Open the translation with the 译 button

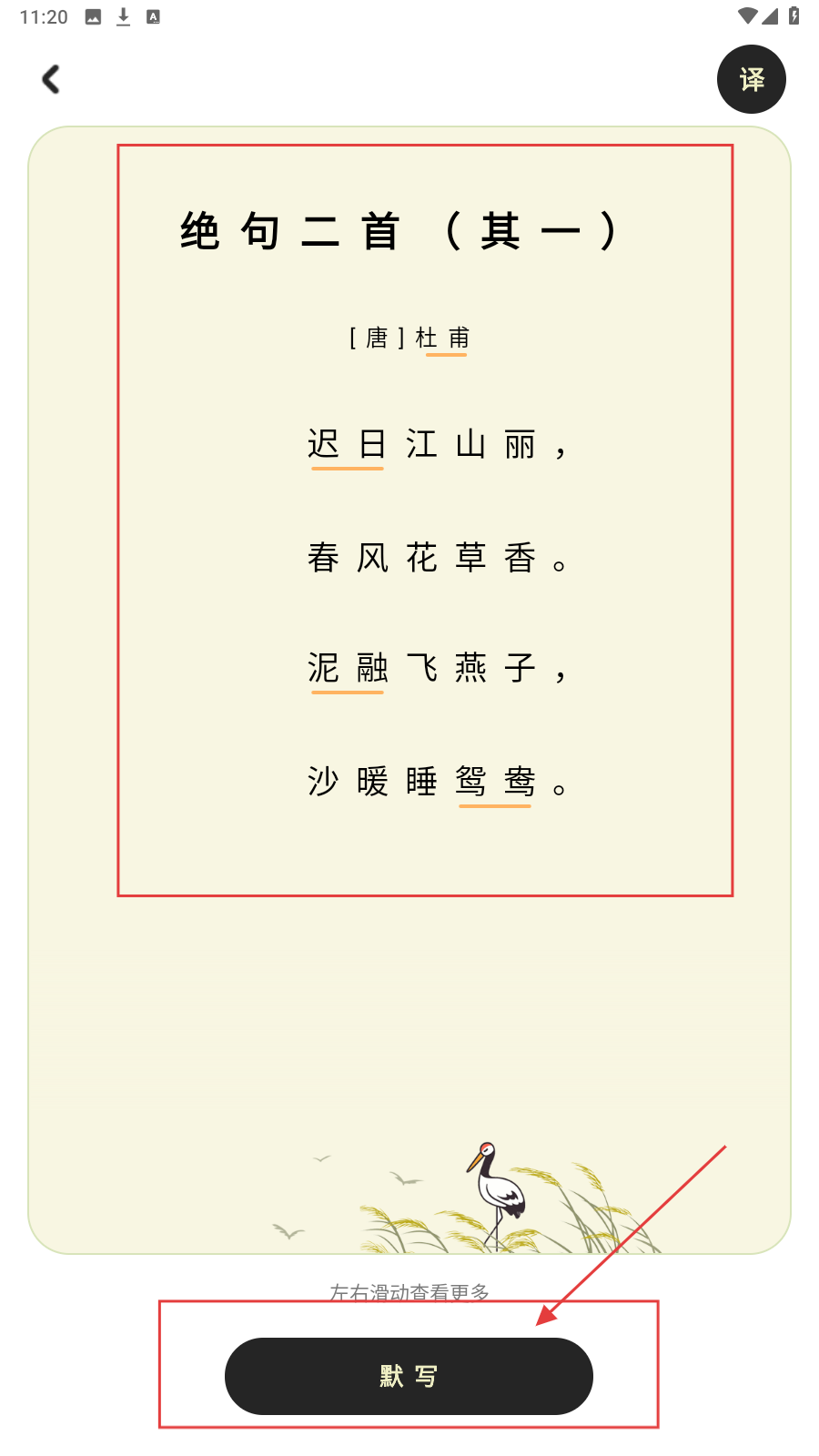coord(751,79)
